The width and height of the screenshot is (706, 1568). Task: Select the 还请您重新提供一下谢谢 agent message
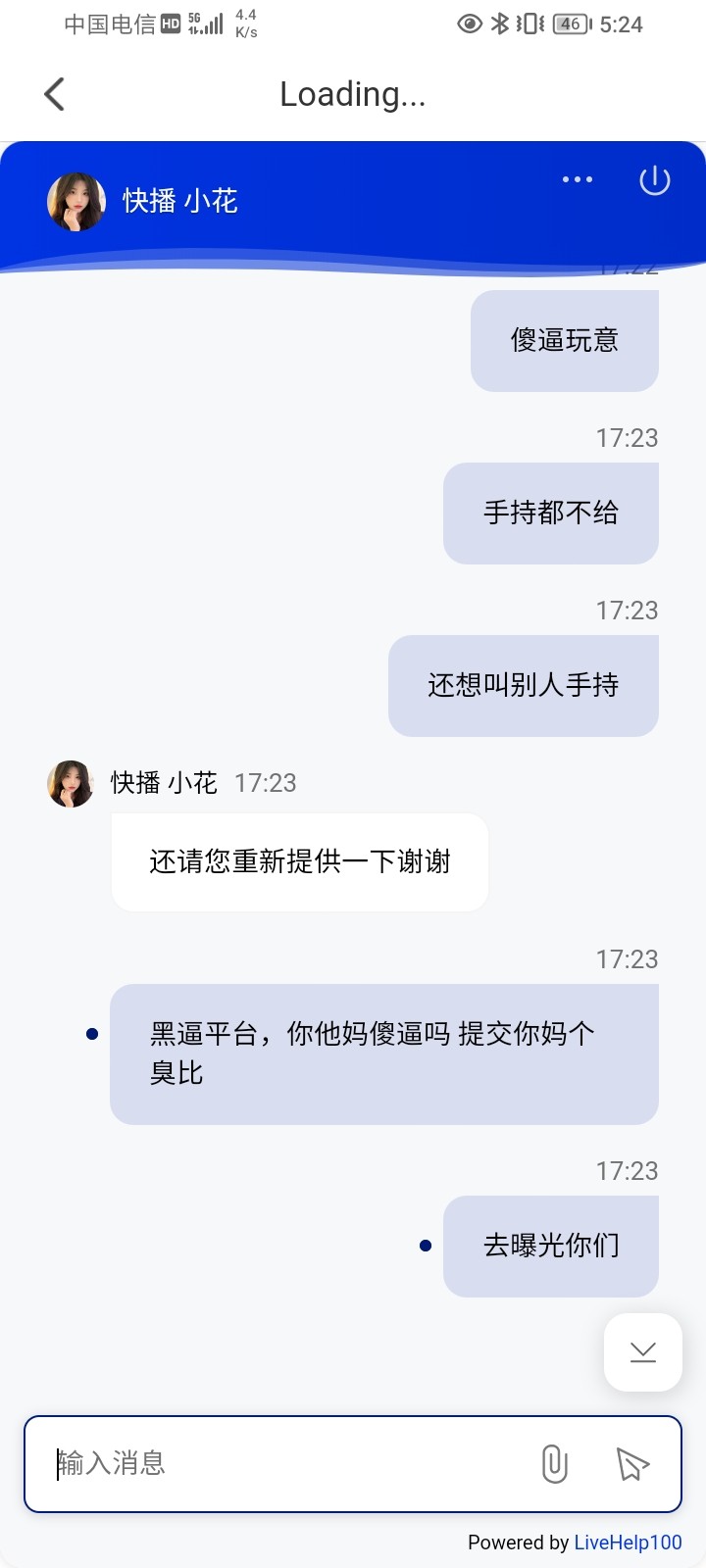click(299, 861)
